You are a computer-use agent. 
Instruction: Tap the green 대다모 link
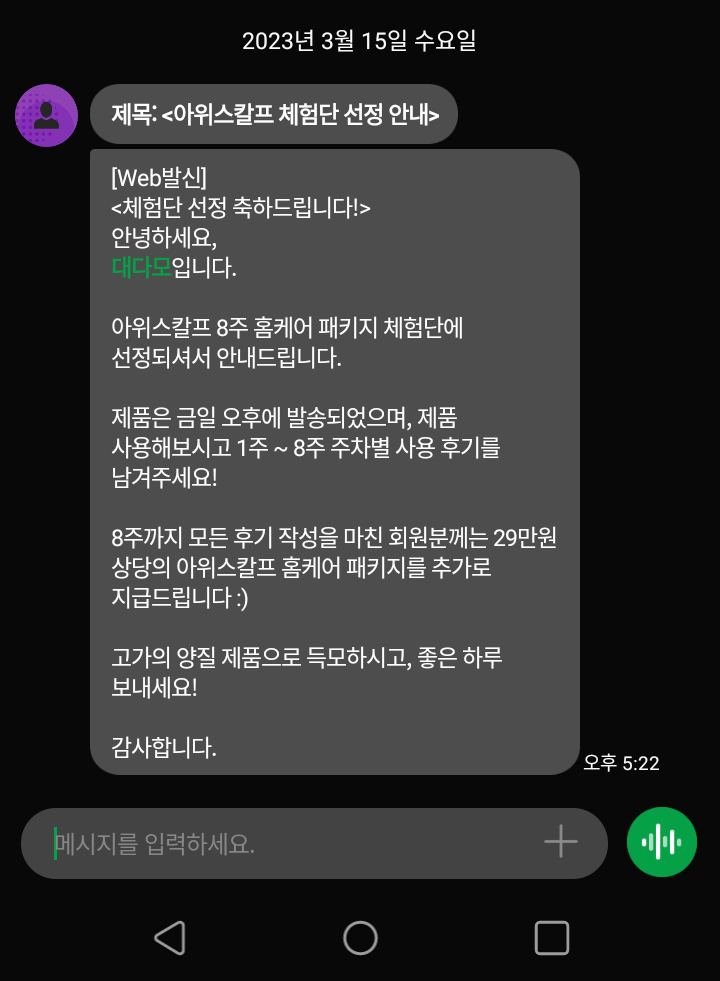[141, 268]
